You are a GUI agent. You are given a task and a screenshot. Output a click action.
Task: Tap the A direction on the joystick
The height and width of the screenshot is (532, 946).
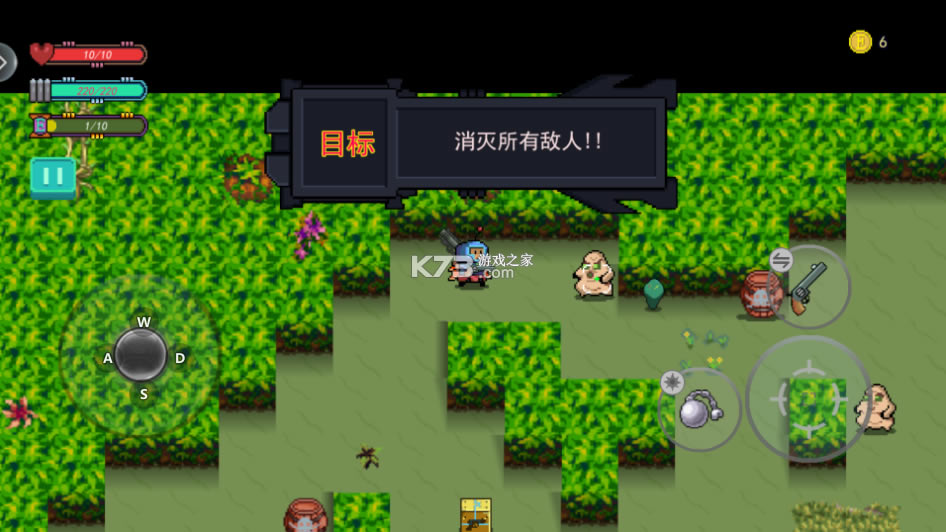108,358
